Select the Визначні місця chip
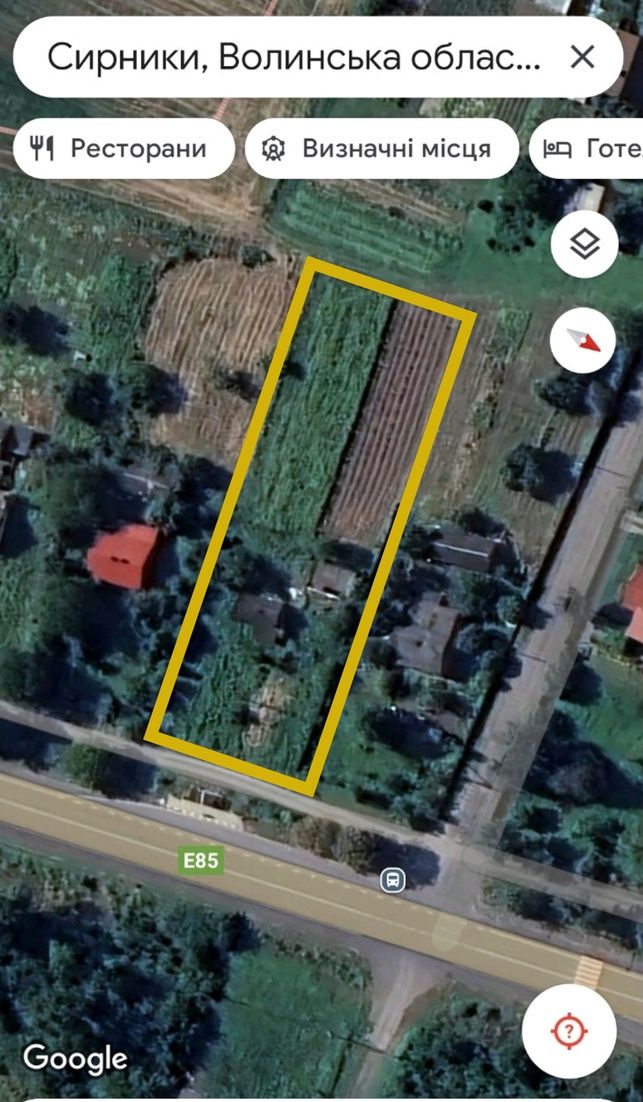643x1102 pixels. click(x=382, y=148)
